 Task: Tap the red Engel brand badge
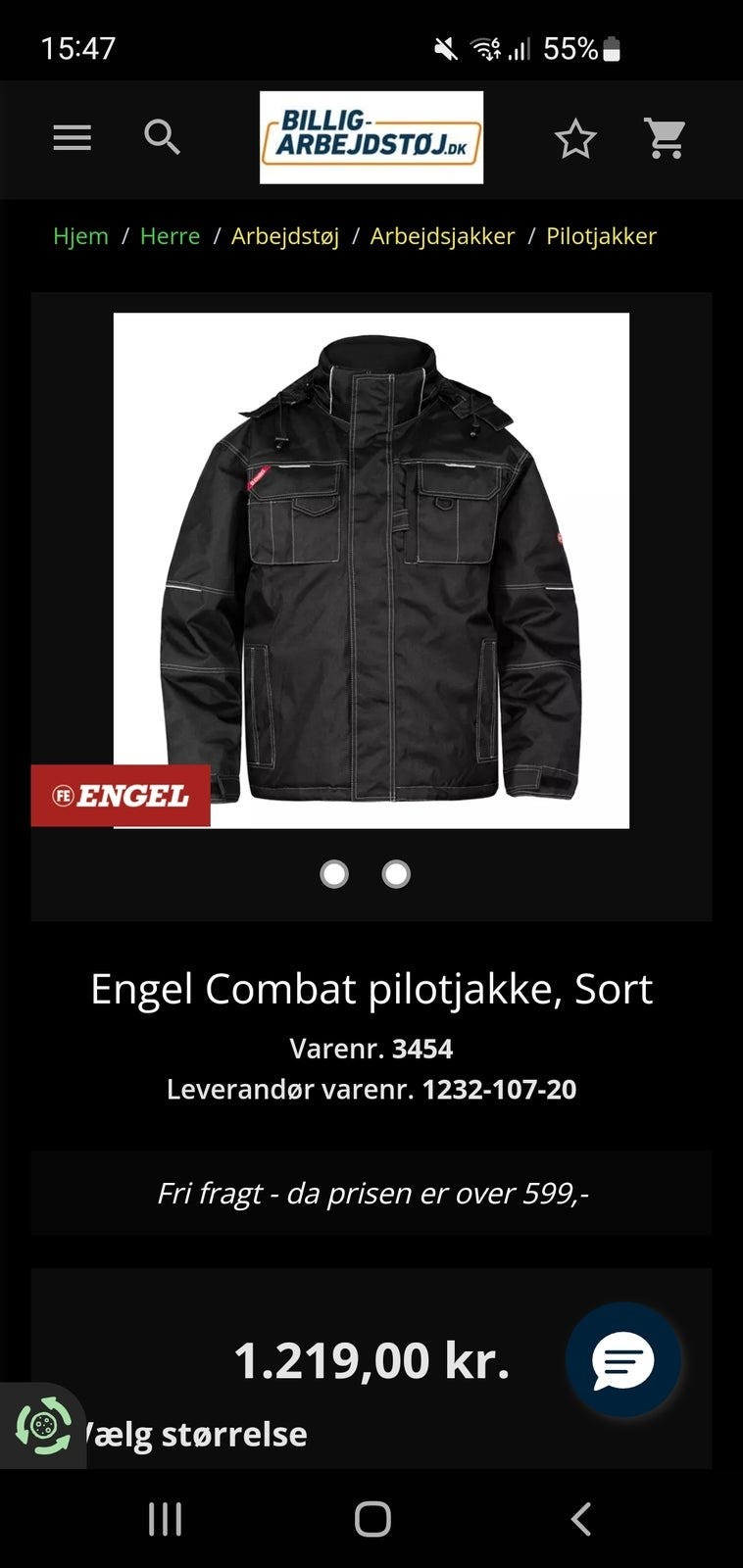click(x=121, y=796)
